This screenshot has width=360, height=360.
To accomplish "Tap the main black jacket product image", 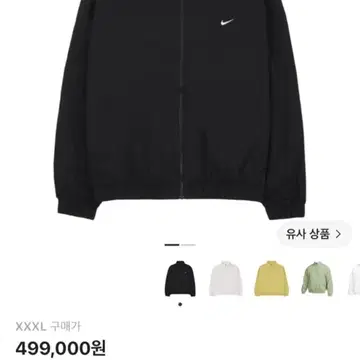I will [180, 108].
